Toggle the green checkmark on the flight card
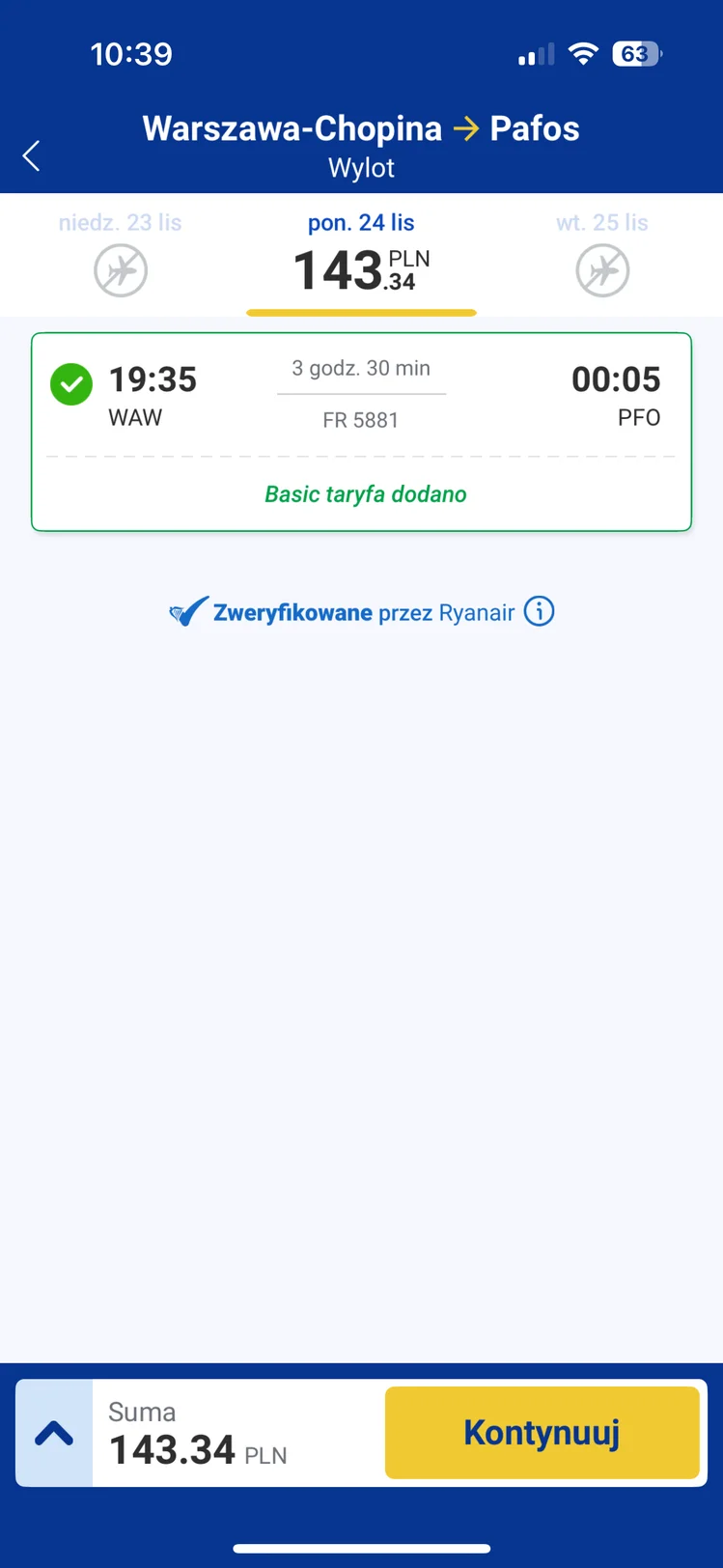Image resolution: width=723 pixels, height=1568 pixels. coord(70,383)
